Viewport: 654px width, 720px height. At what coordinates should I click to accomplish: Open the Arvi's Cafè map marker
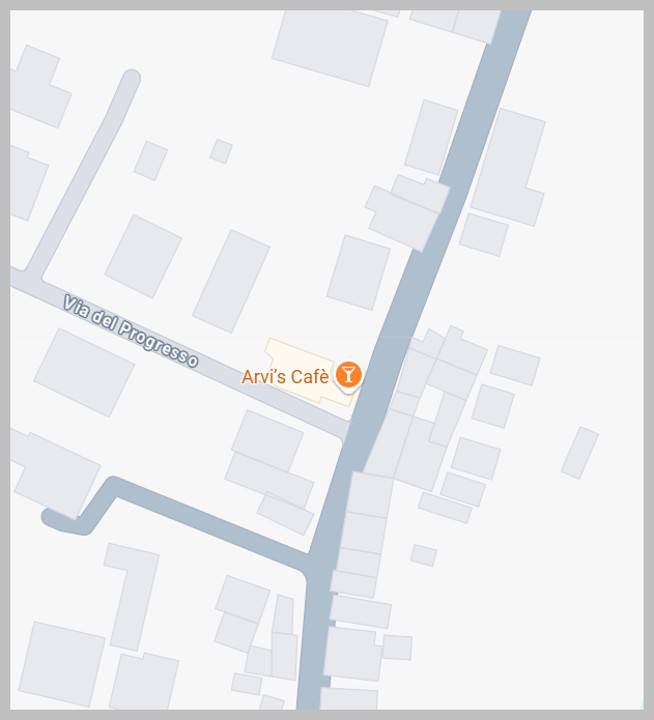point(348,375)
